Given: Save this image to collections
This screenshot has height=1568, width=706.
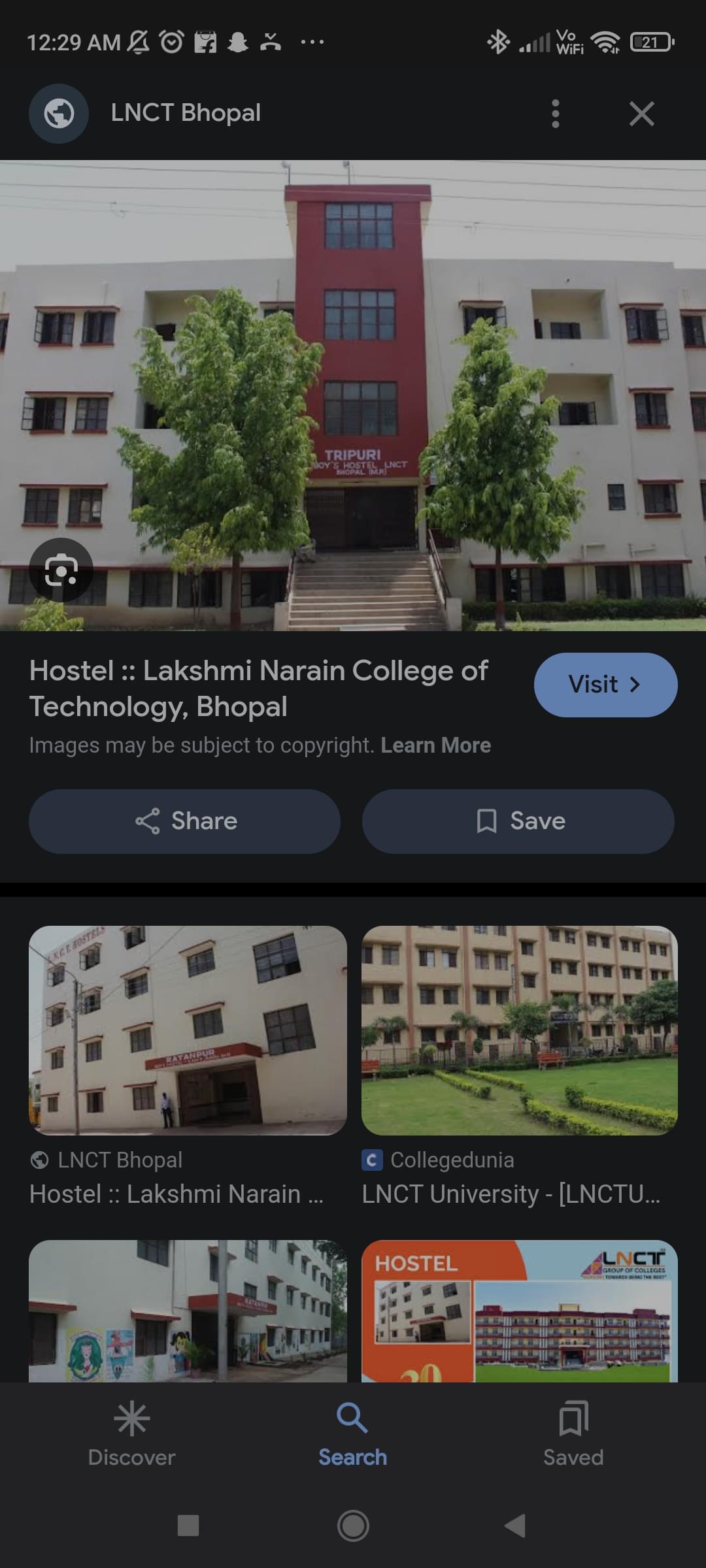Looking at the screenshot, I should [518, 821].
